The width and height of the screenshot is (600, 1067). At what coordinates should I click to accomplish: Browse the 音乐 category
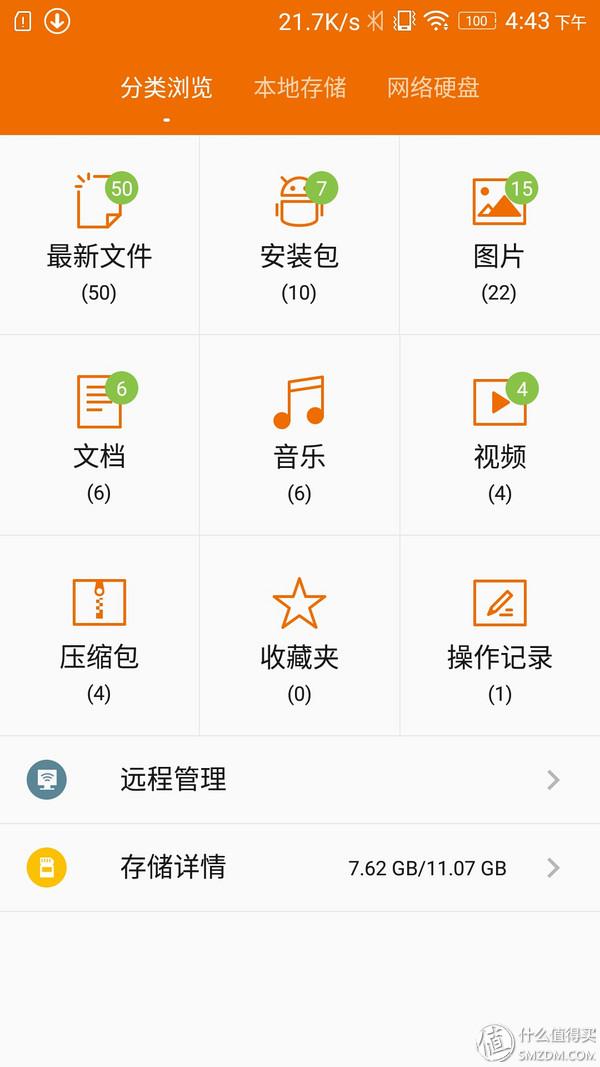(x=300, y=436)
